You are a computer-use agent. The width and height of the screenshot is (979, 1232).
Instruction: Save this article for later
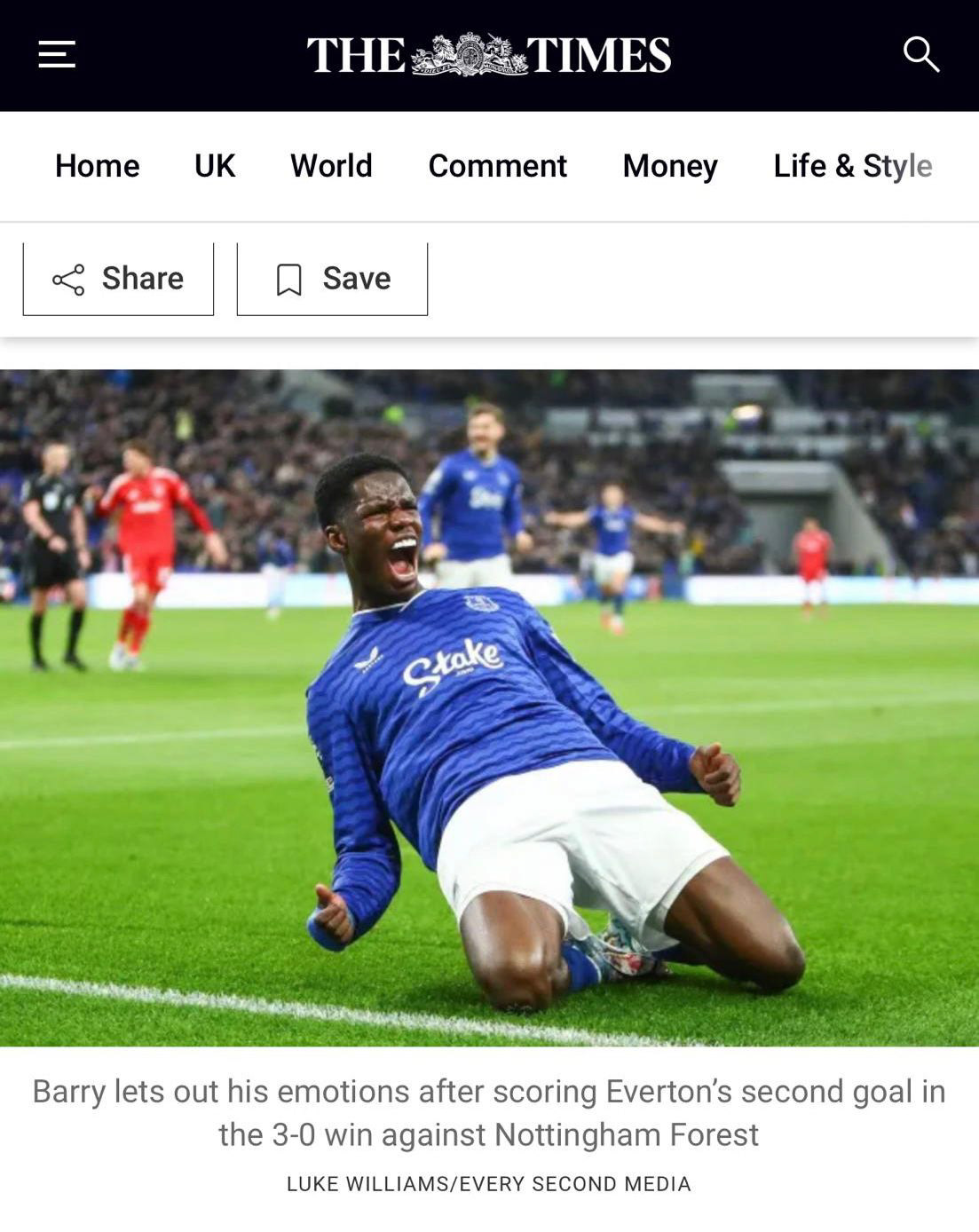pos(332,279)
